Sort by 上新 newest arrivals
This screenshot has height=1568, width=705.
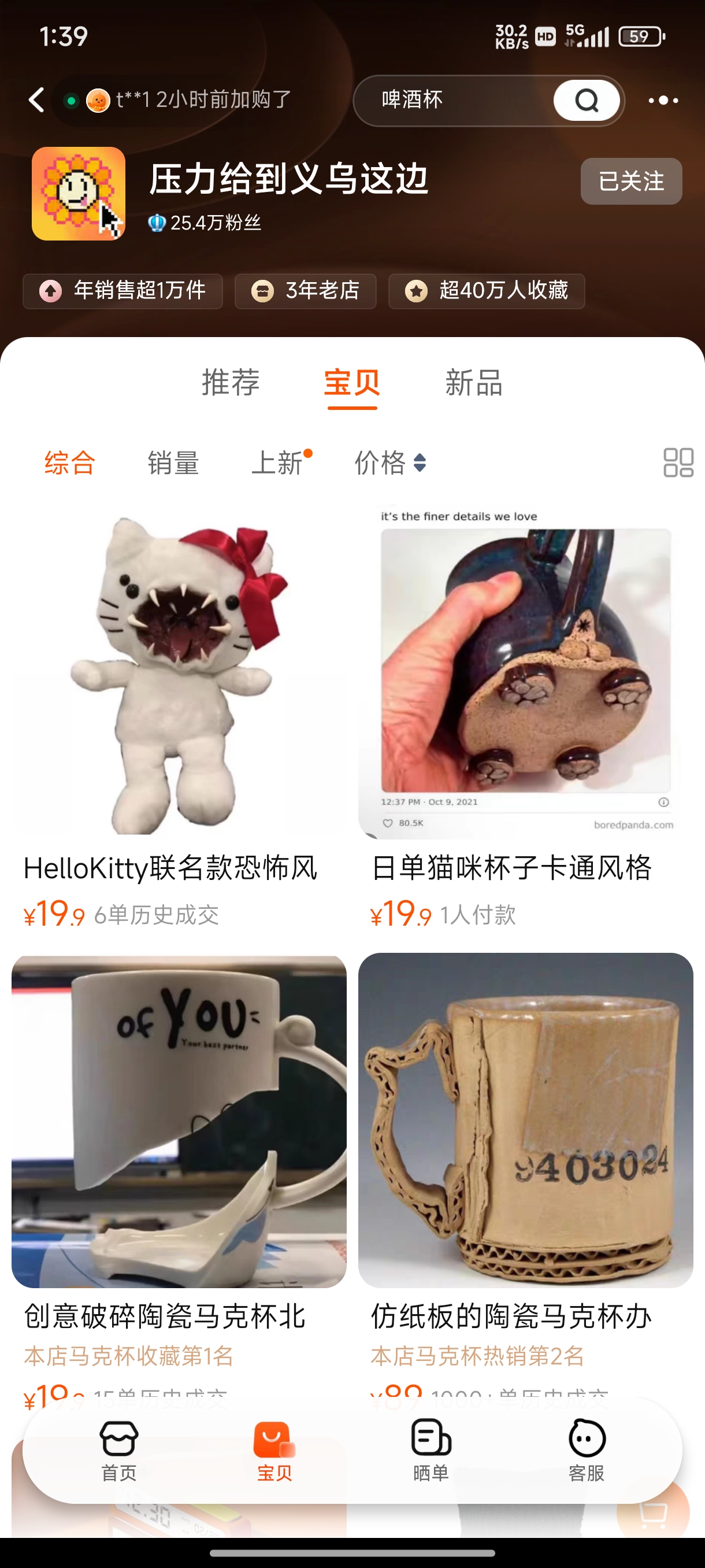(278, 463)
